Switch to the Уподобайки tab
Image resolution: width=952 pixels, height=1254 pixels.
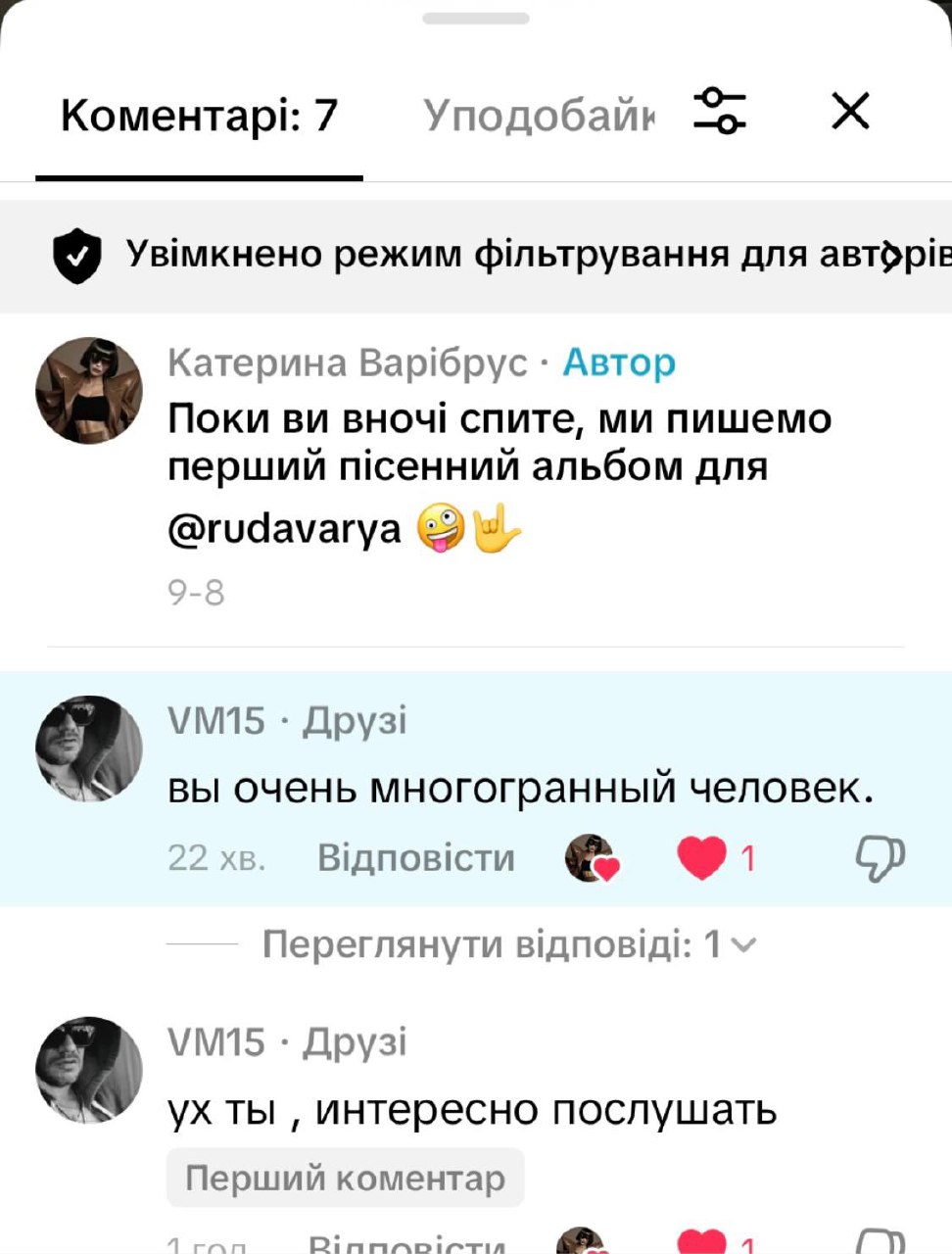pyautogui.click(x=538, y=116)
